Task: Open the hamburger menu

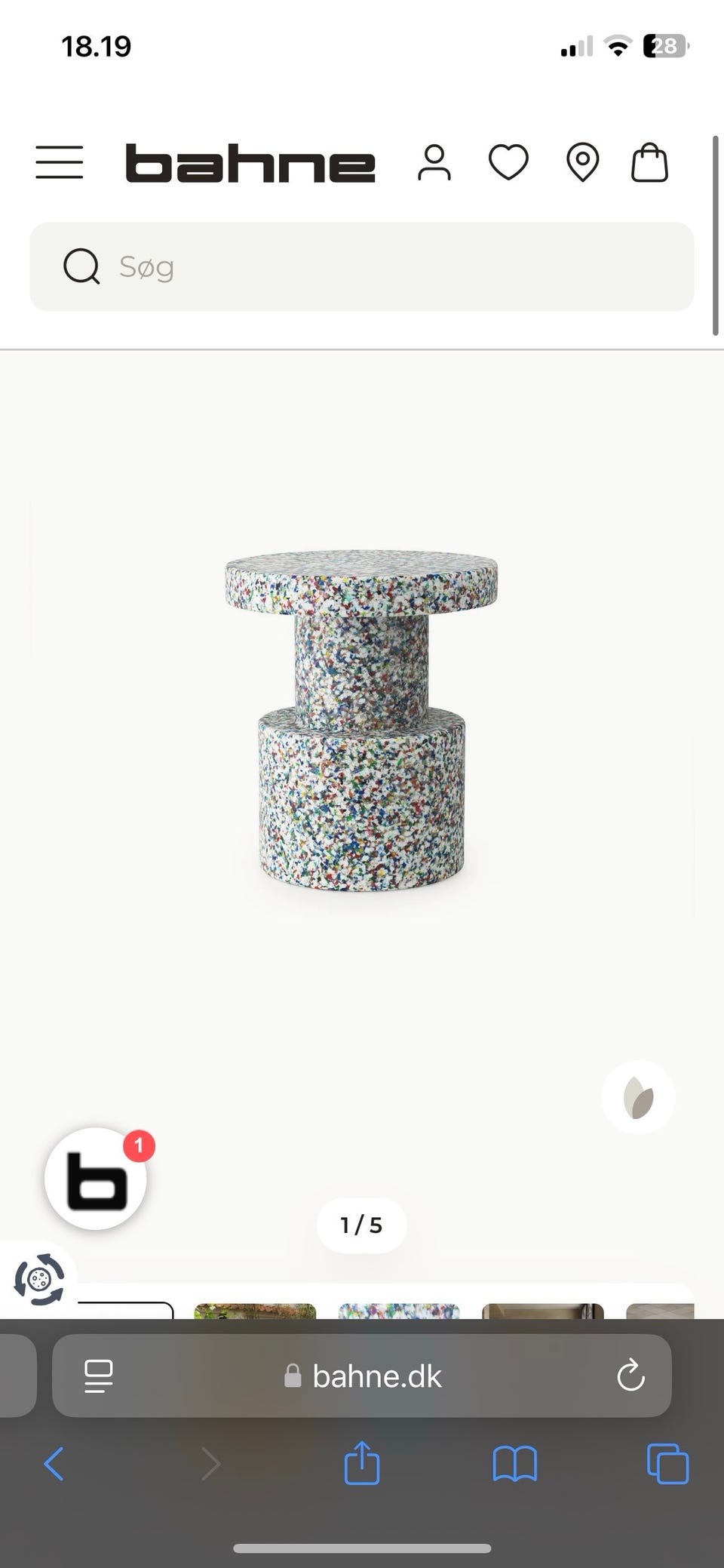Action: (x=60, y=163)
